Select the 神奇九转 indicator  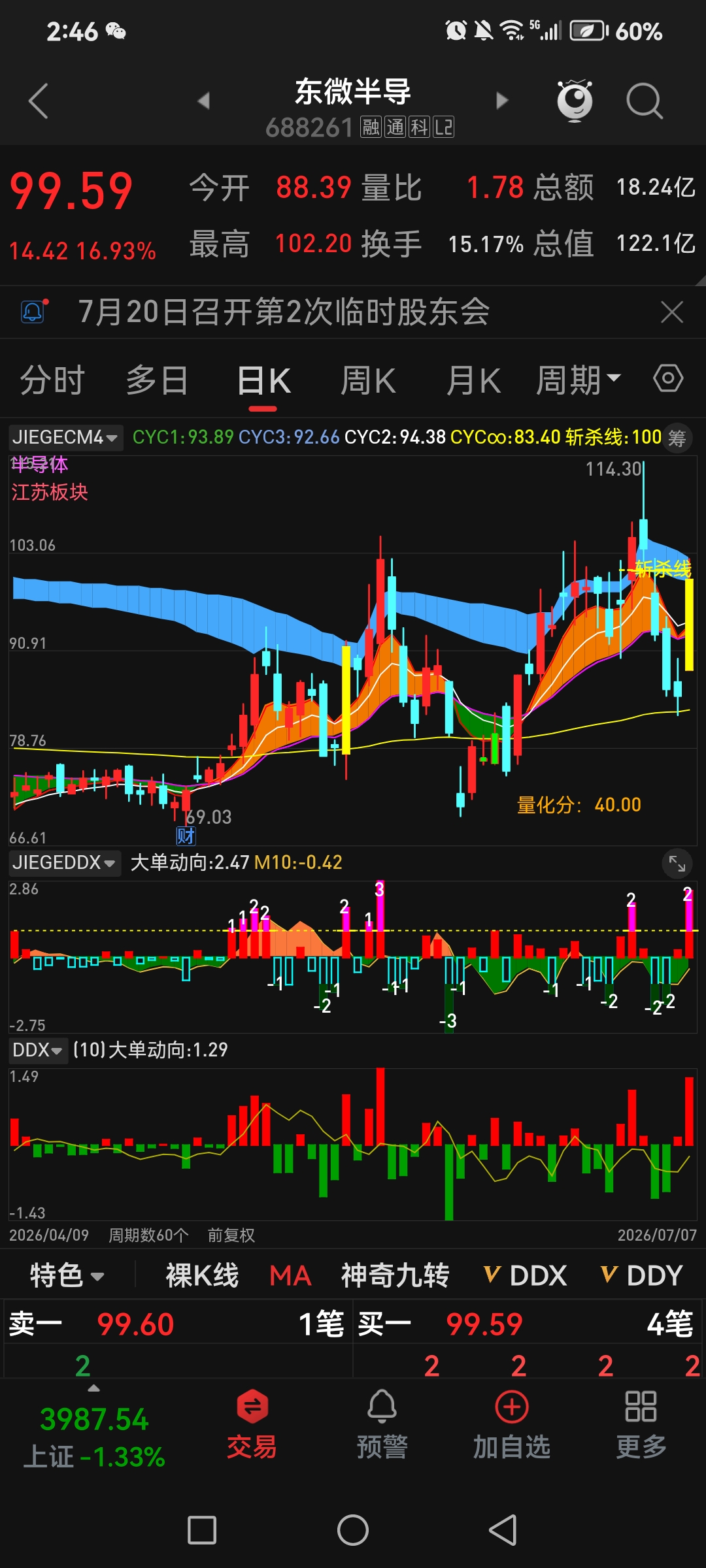click(x=395, y=1275)
